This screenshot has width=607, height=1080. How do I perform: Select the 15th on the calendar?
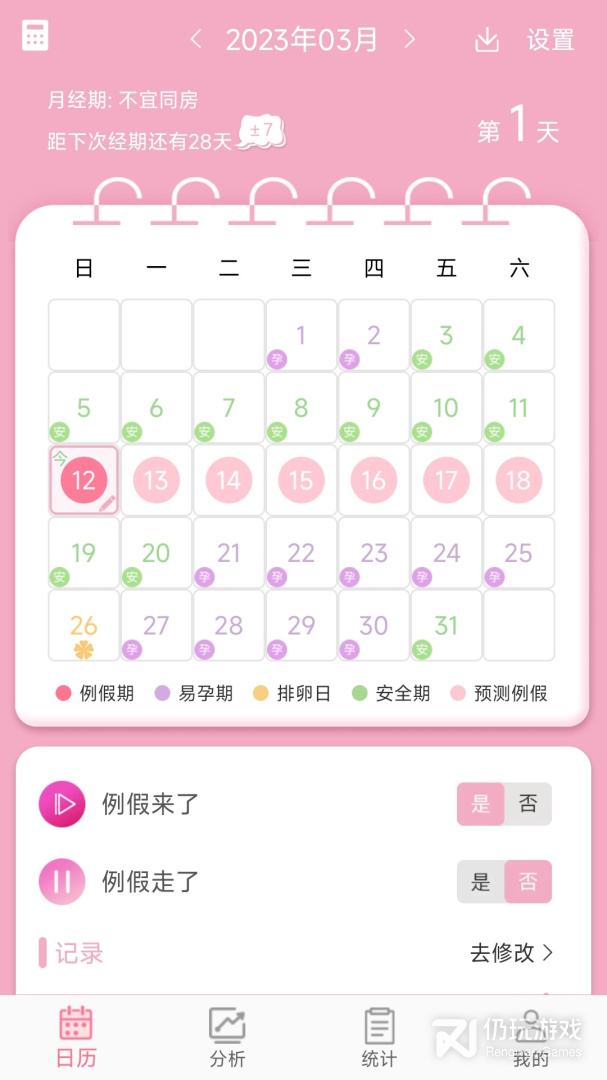point(301,480)
